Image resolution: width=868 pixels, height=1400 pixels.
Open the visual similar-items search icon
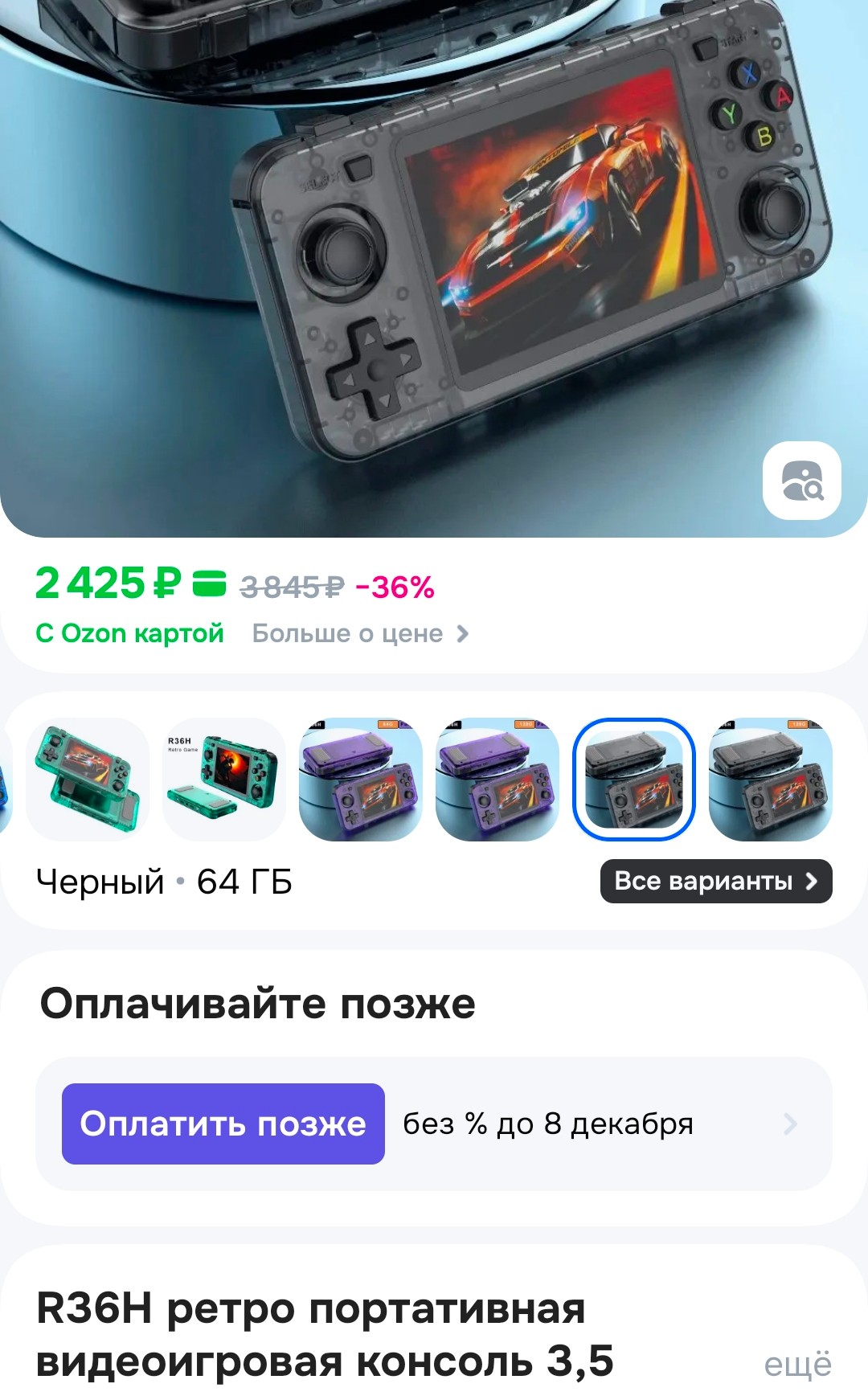click(x=801, y=481)
